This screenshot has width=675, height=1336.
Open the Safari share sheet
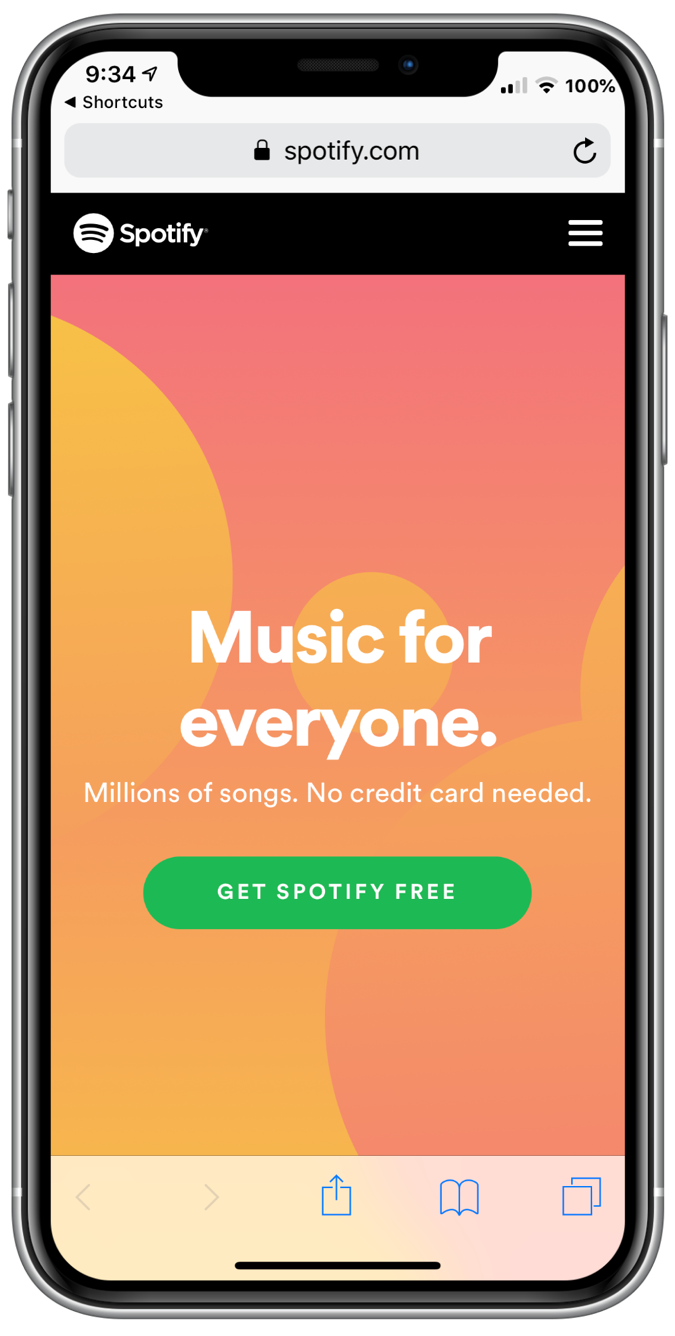pos(337,1196)
